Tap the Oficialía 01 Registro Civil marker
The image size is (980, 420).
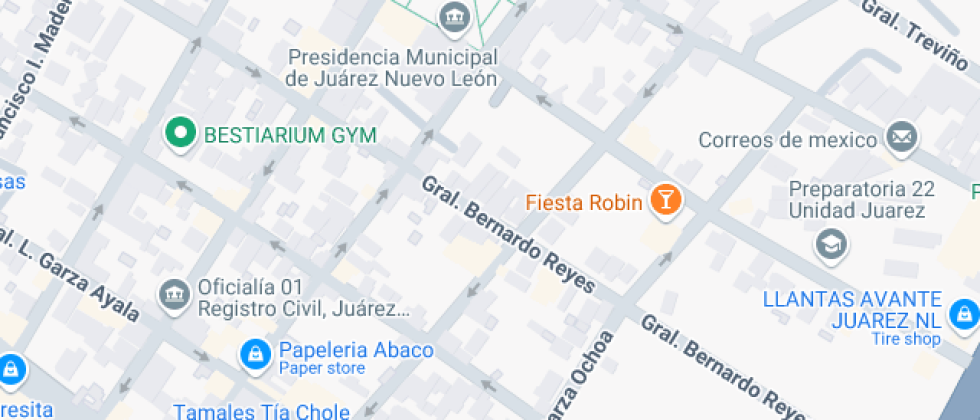tap(175, 296)
